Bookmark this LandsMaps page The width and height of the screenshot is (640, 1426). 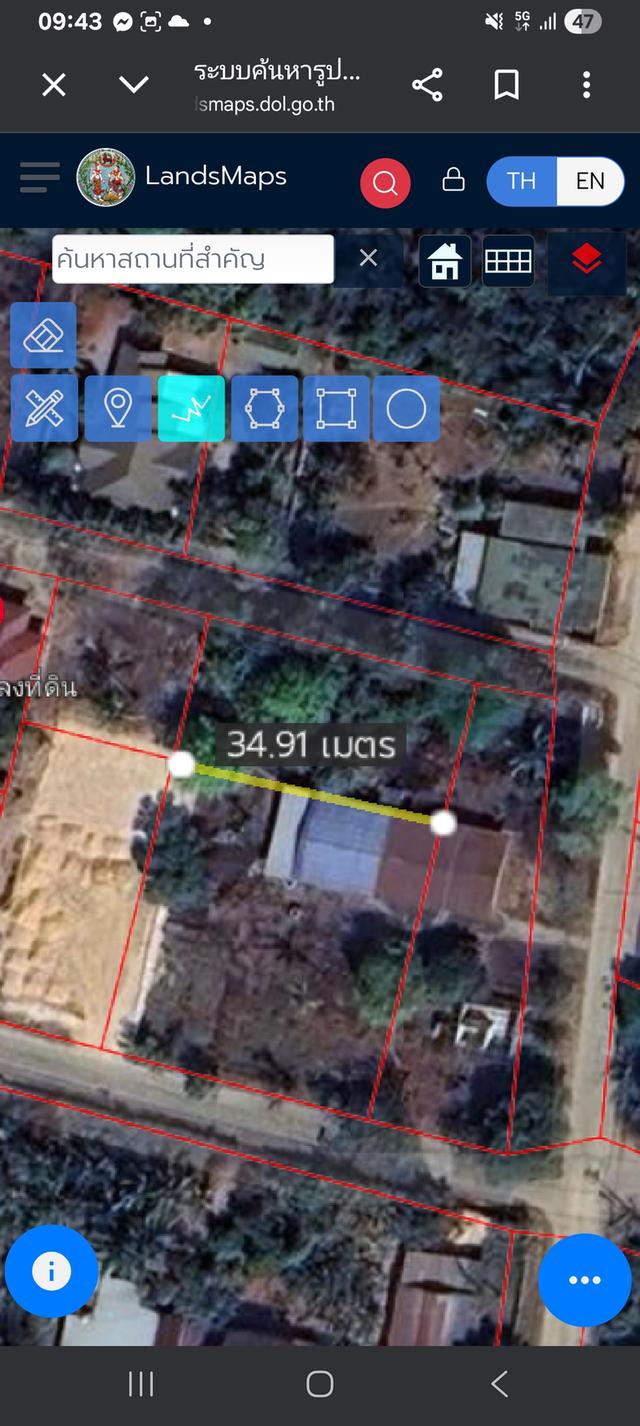[x=507, y=85]
